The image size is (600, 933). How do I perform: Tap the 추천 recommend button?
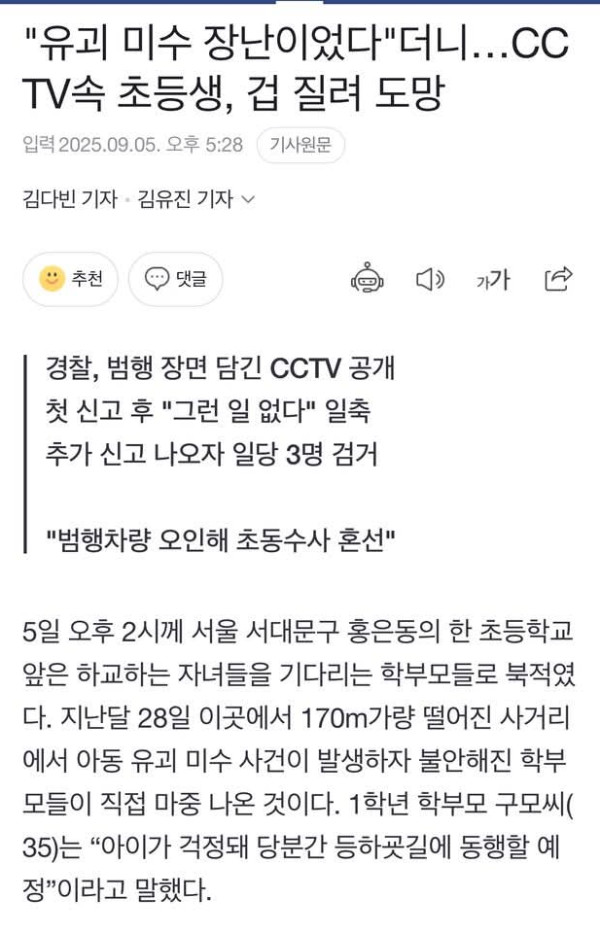pyautogui.click(x=71, y=279)
